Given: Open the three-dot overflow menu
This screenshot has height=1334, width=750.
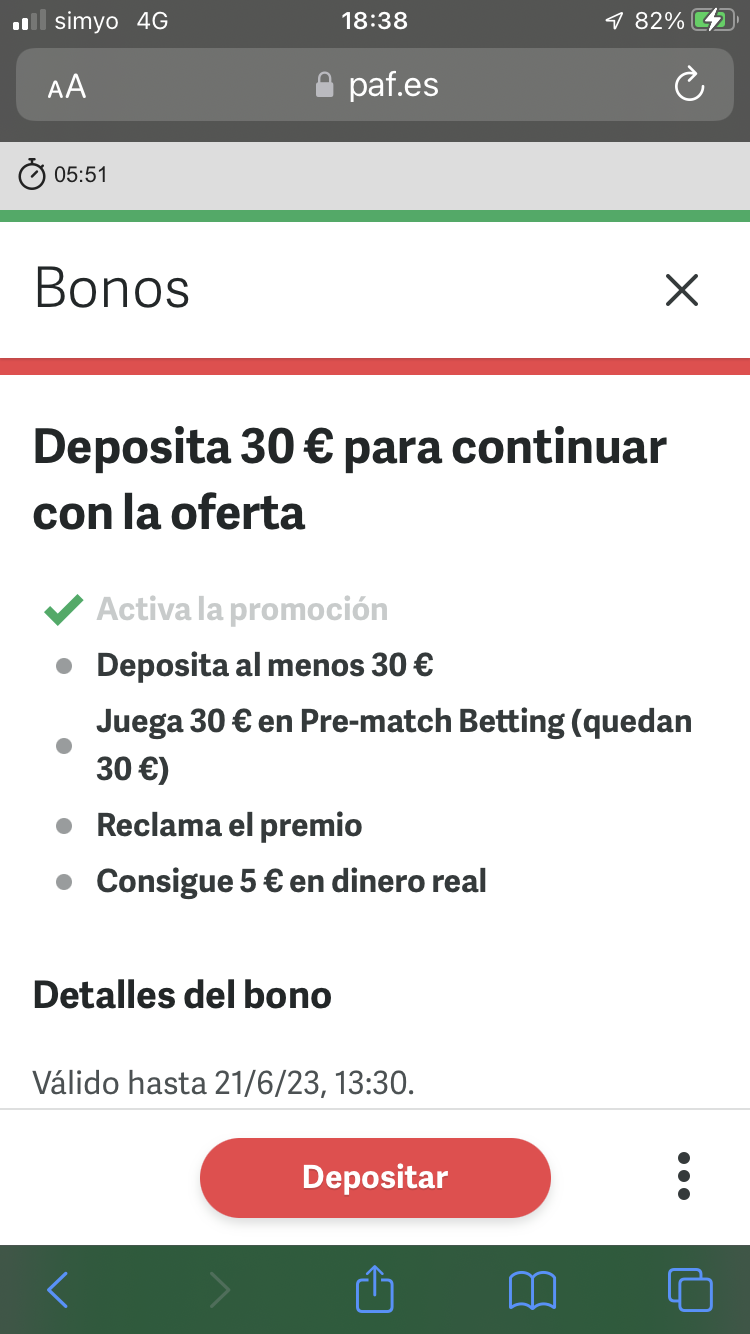Looking at the screenshot, I should click(684, 1176).
